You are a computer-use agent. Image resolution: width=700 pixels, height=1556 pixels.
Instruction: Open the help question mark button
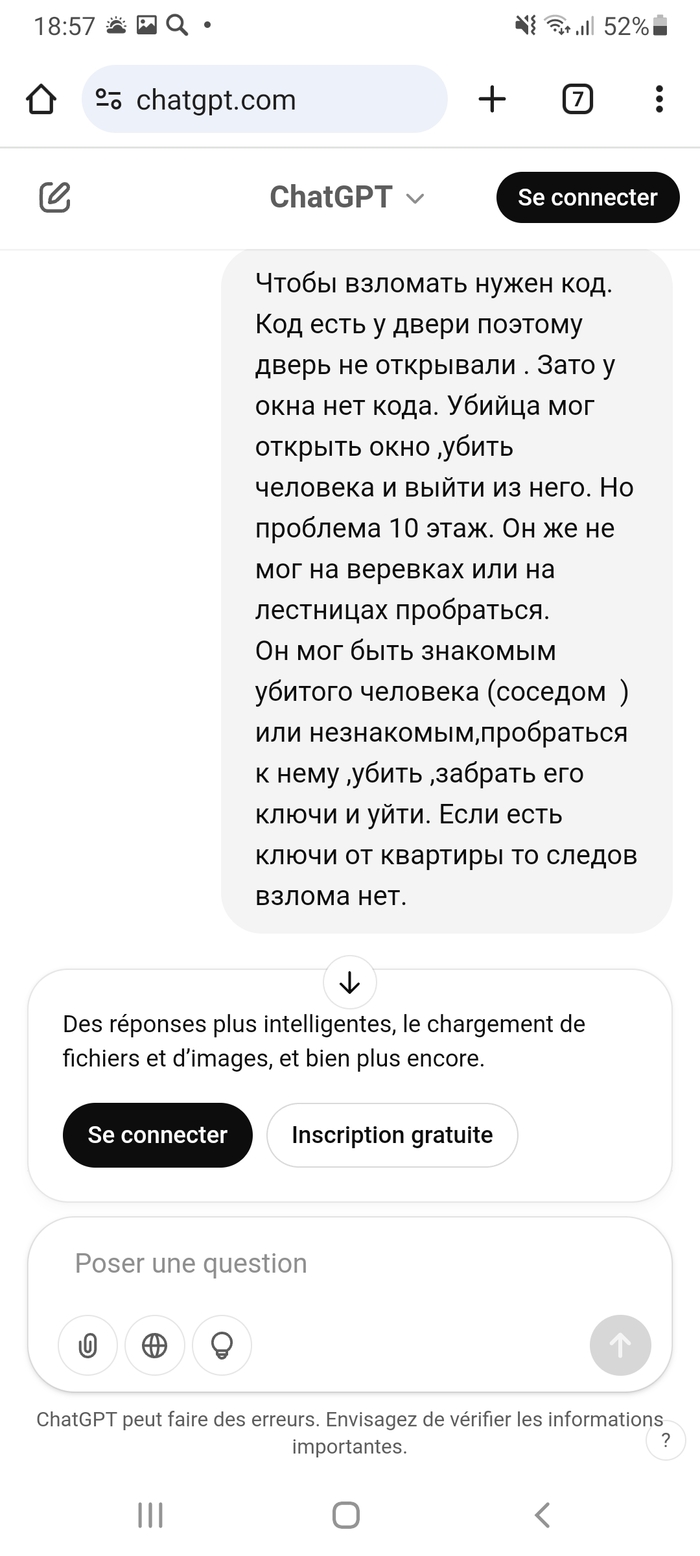tap(665, 1441)
